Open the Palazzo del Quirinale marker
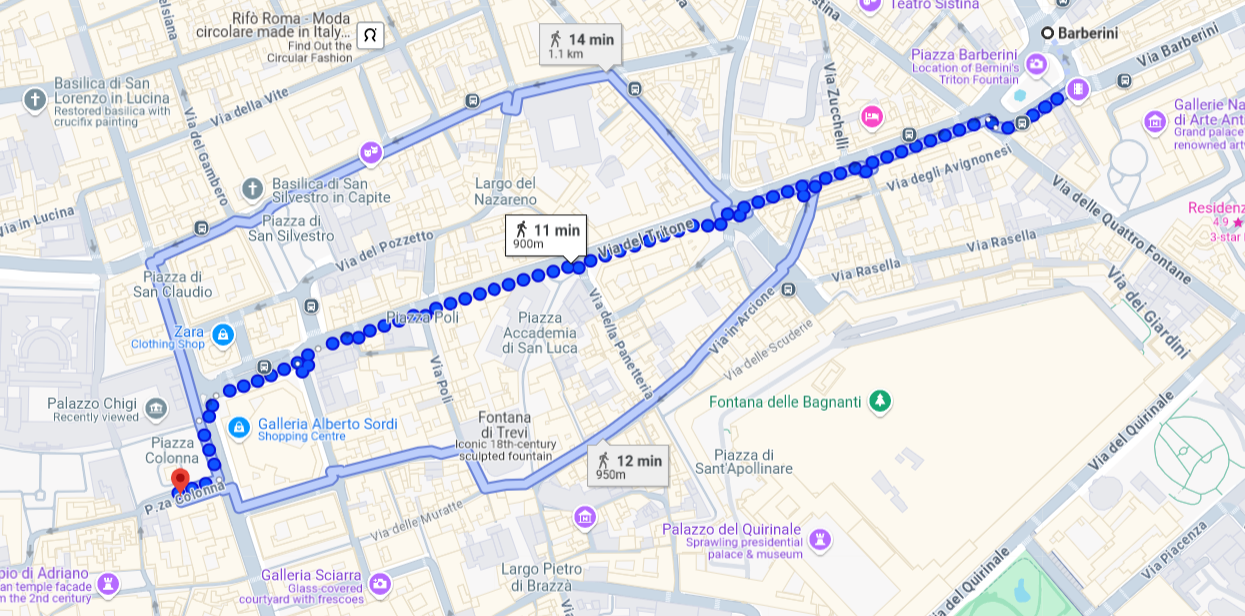 (820, 540)
